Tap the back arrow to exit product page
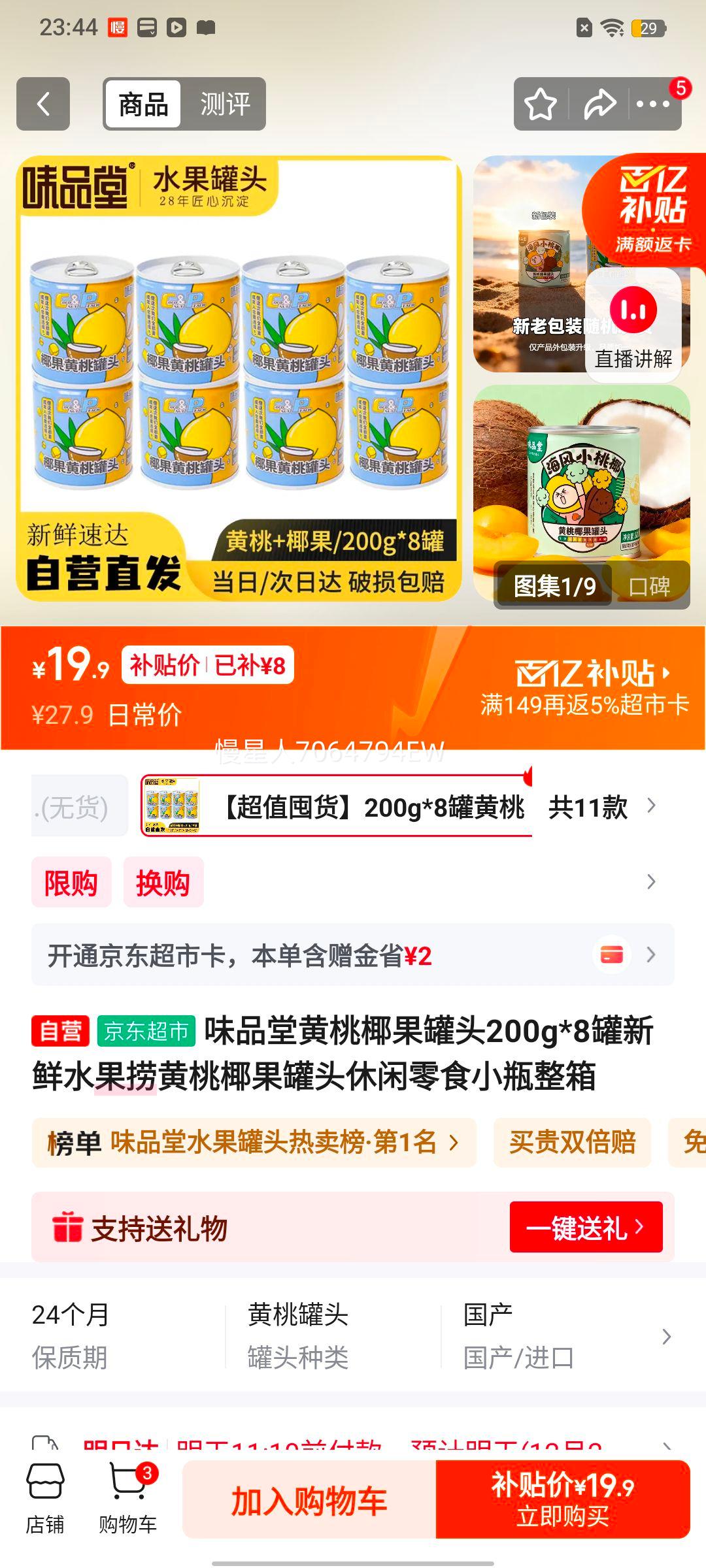 (43, 103)
